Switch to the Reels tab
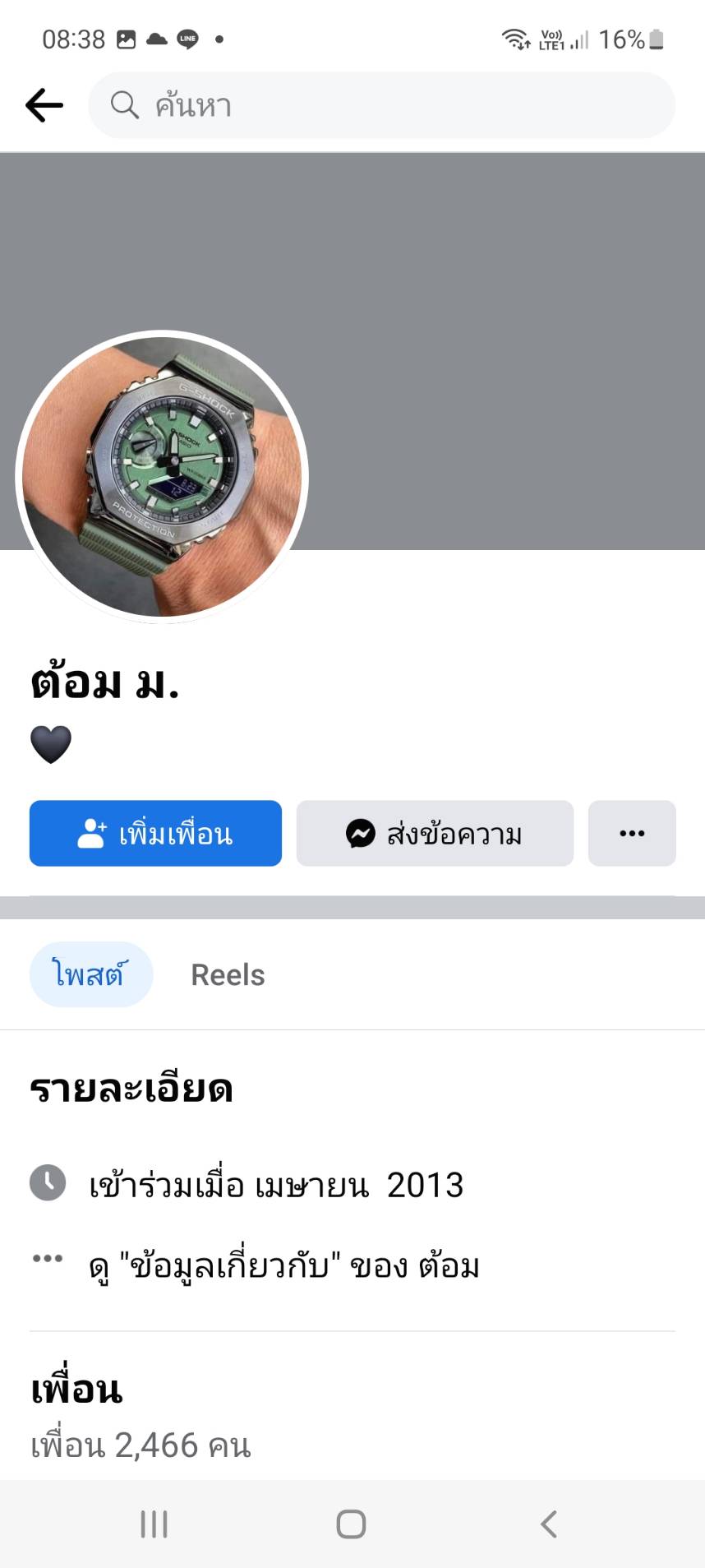Screen dimensions: 705x1568 [x=228, y=974]
